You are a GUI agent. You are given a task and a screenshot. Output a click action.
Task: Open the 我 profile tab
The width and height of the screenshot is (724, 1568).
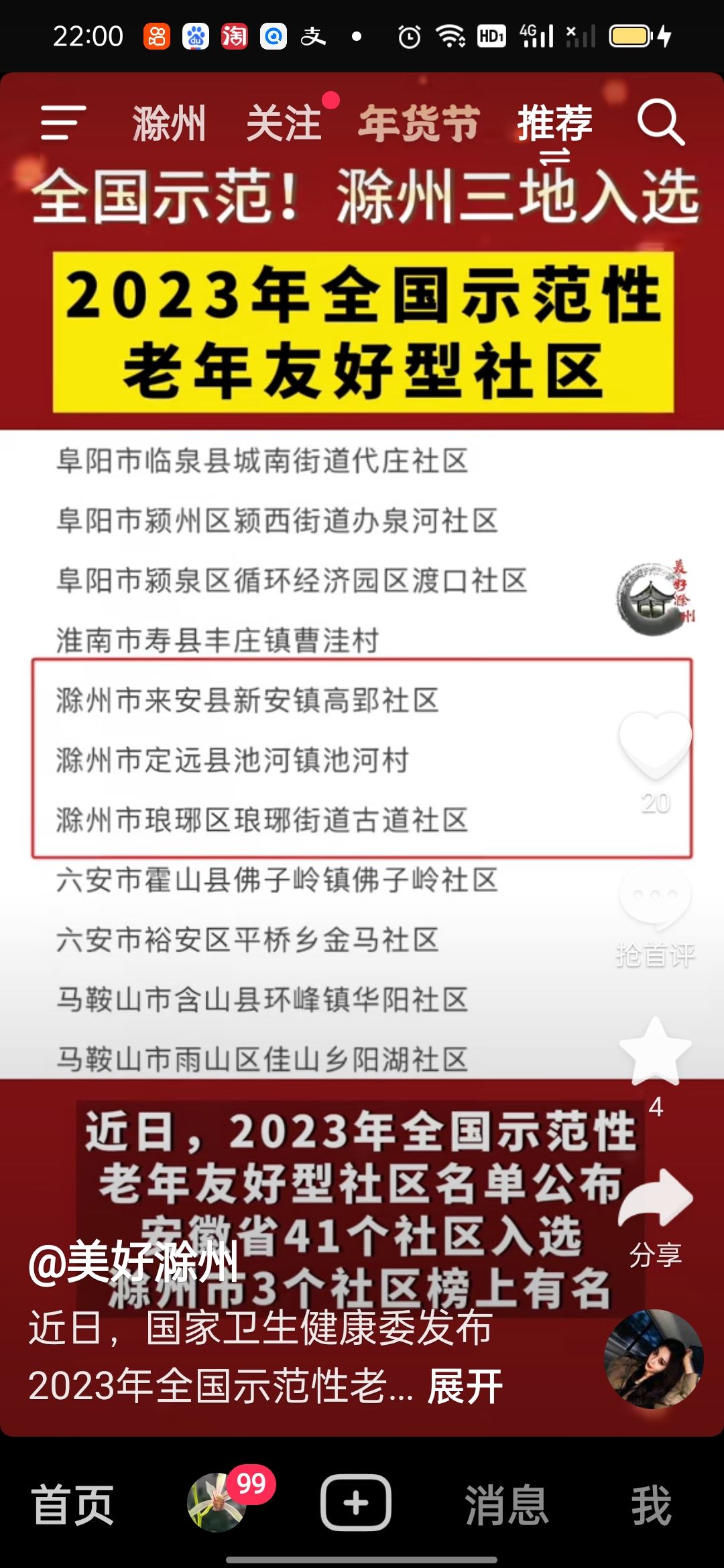tap(651, 1505)
